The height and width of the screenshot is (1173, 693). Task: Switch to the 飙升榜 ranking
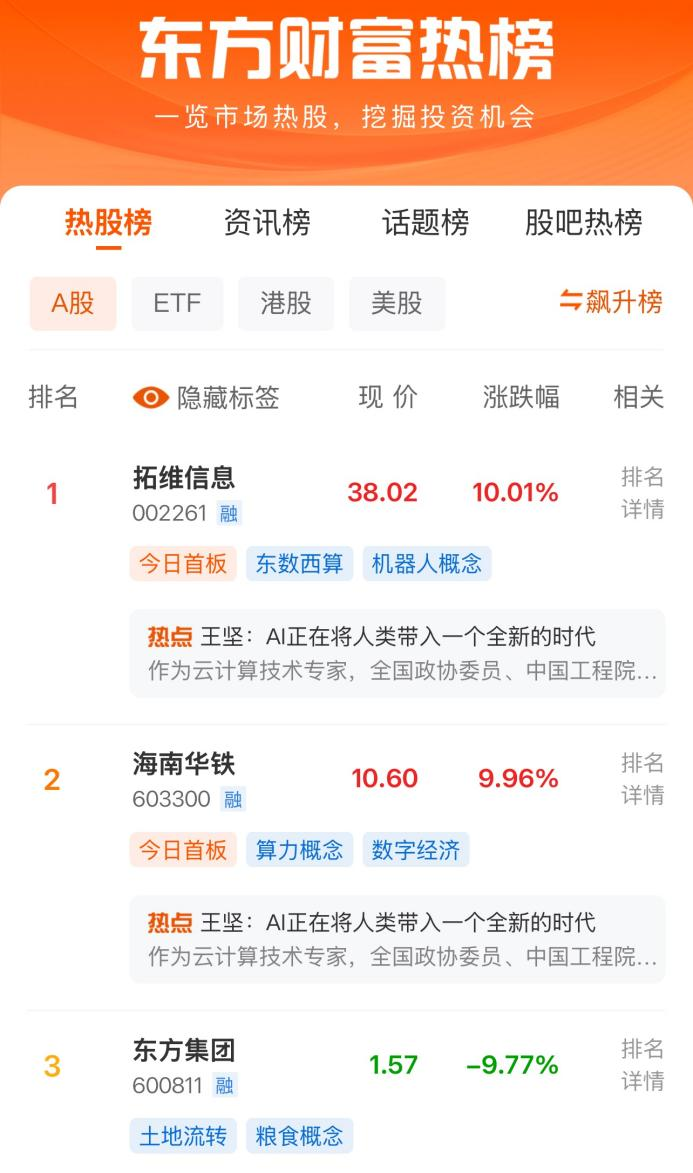point(611,302)
